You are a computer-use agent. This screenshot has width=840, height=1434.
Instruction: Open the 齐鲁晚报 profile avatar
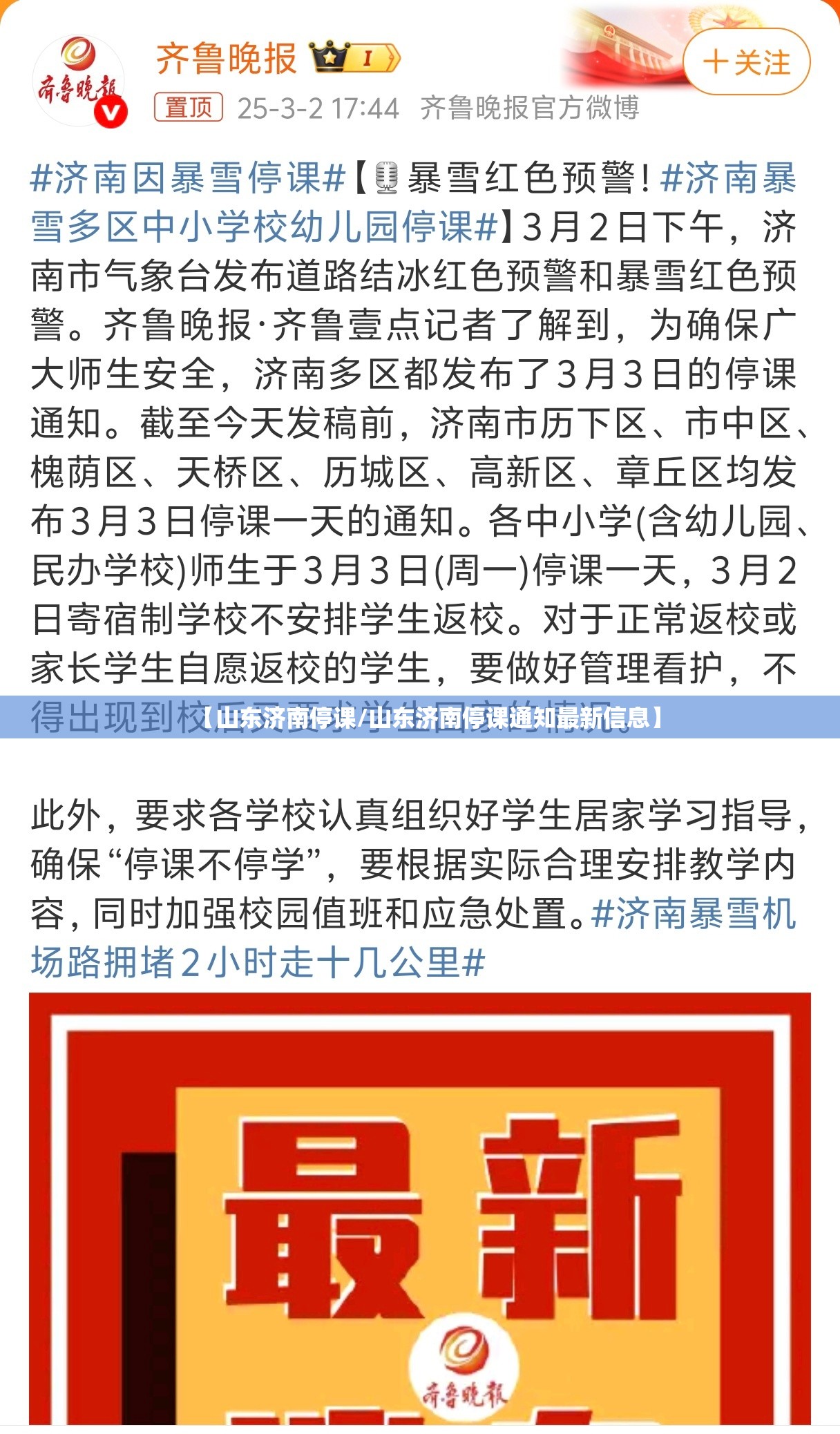click(79, 82)
